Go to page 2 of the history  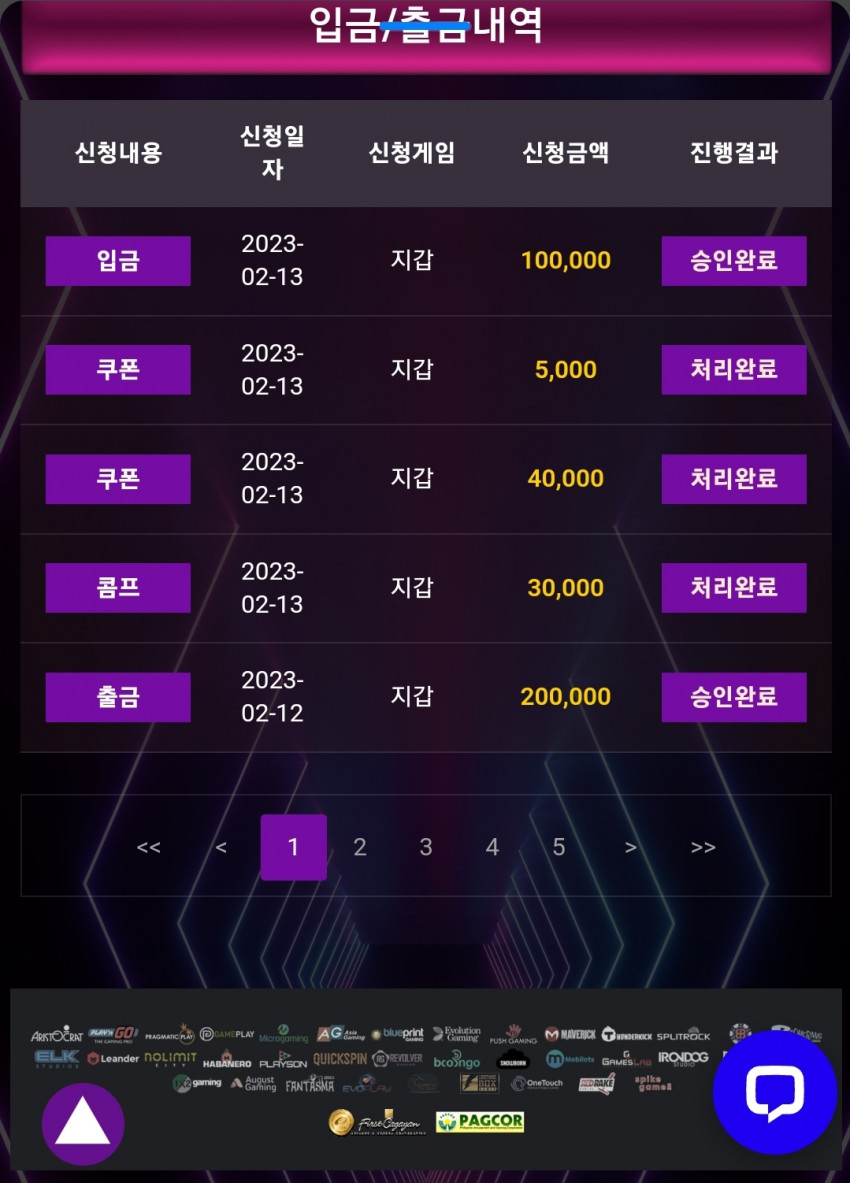(360, 847)
